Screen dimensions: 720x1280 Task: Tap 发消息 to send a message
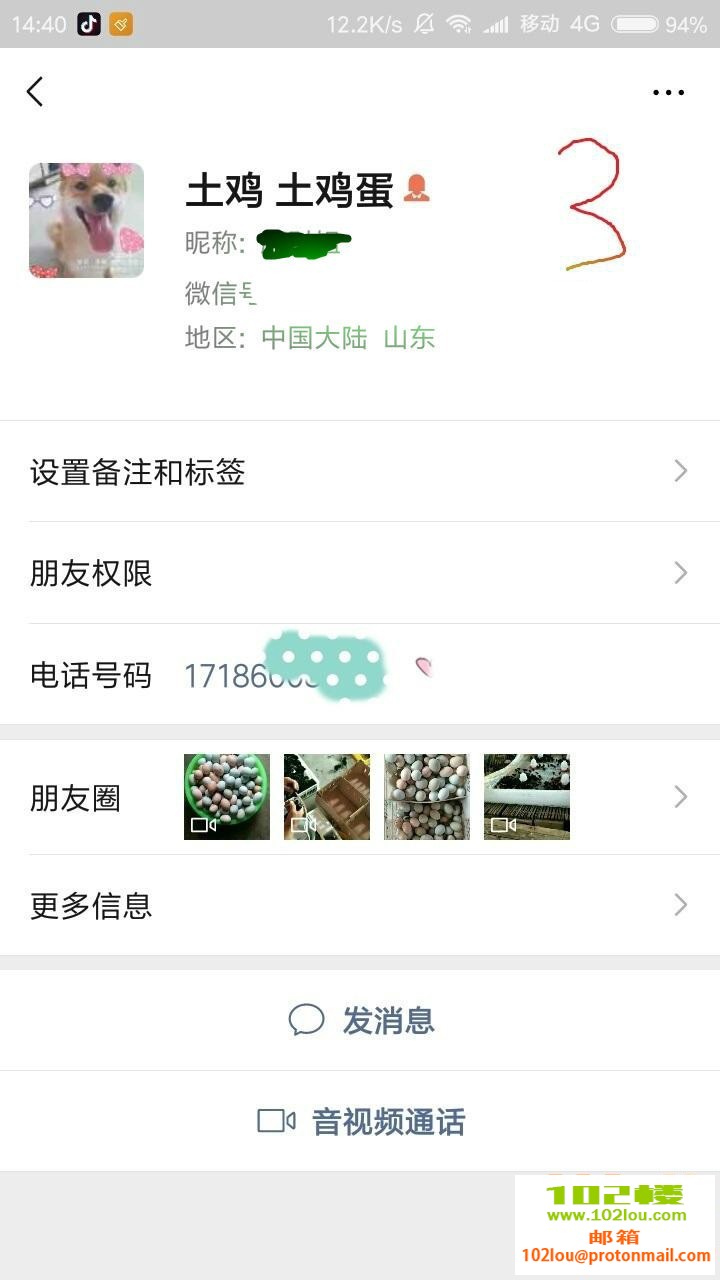pyautogui.click(x=360, y=1021)
